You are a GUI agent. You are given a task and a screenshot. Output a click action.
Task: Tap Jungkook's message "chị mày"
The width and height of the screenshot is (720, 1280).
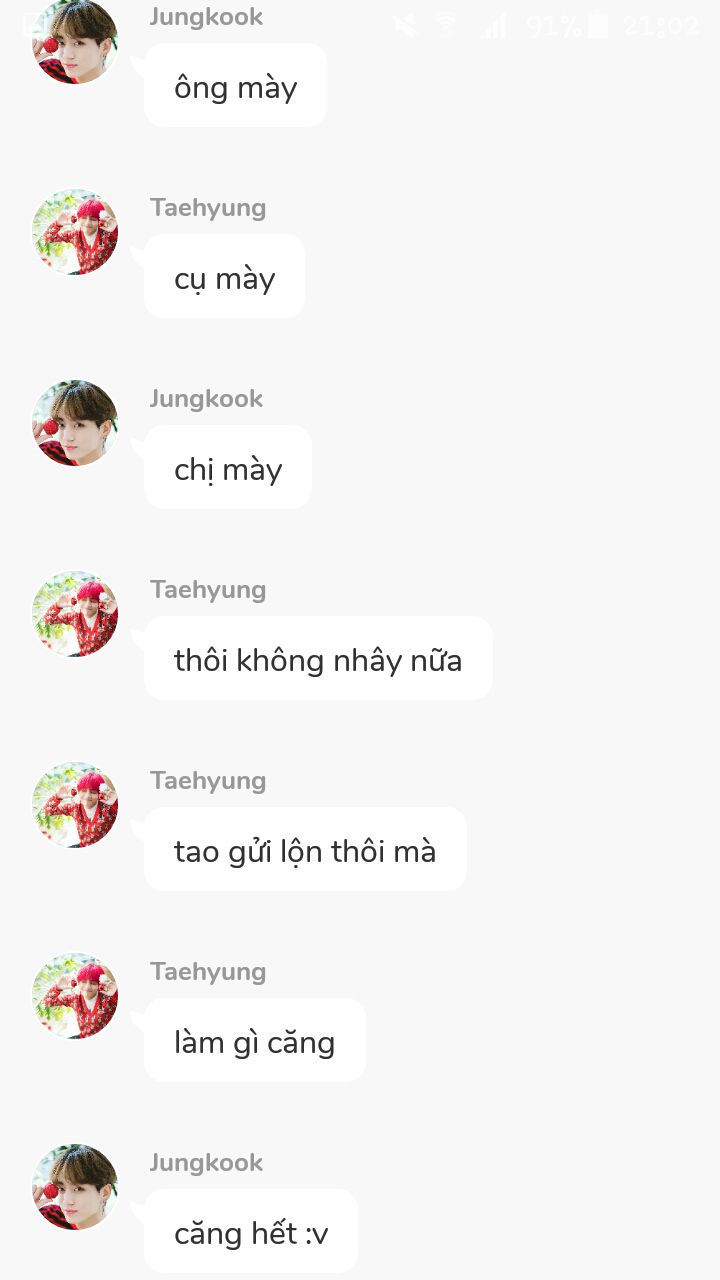coord(228,467)
